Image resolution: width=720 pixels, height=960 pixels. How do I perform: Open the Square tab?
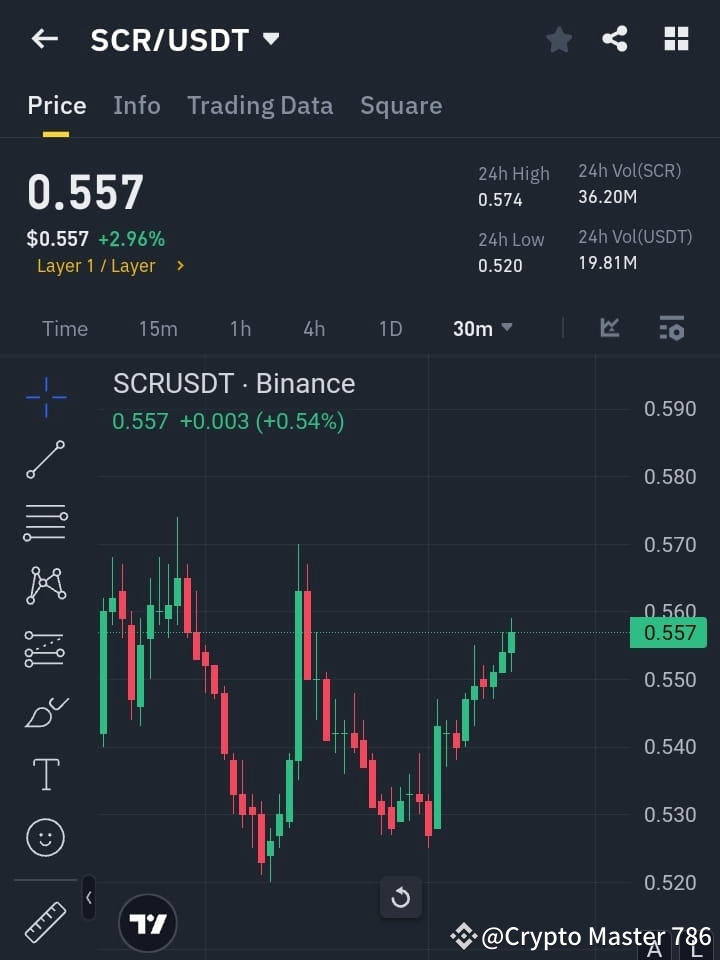pos(401,105)
